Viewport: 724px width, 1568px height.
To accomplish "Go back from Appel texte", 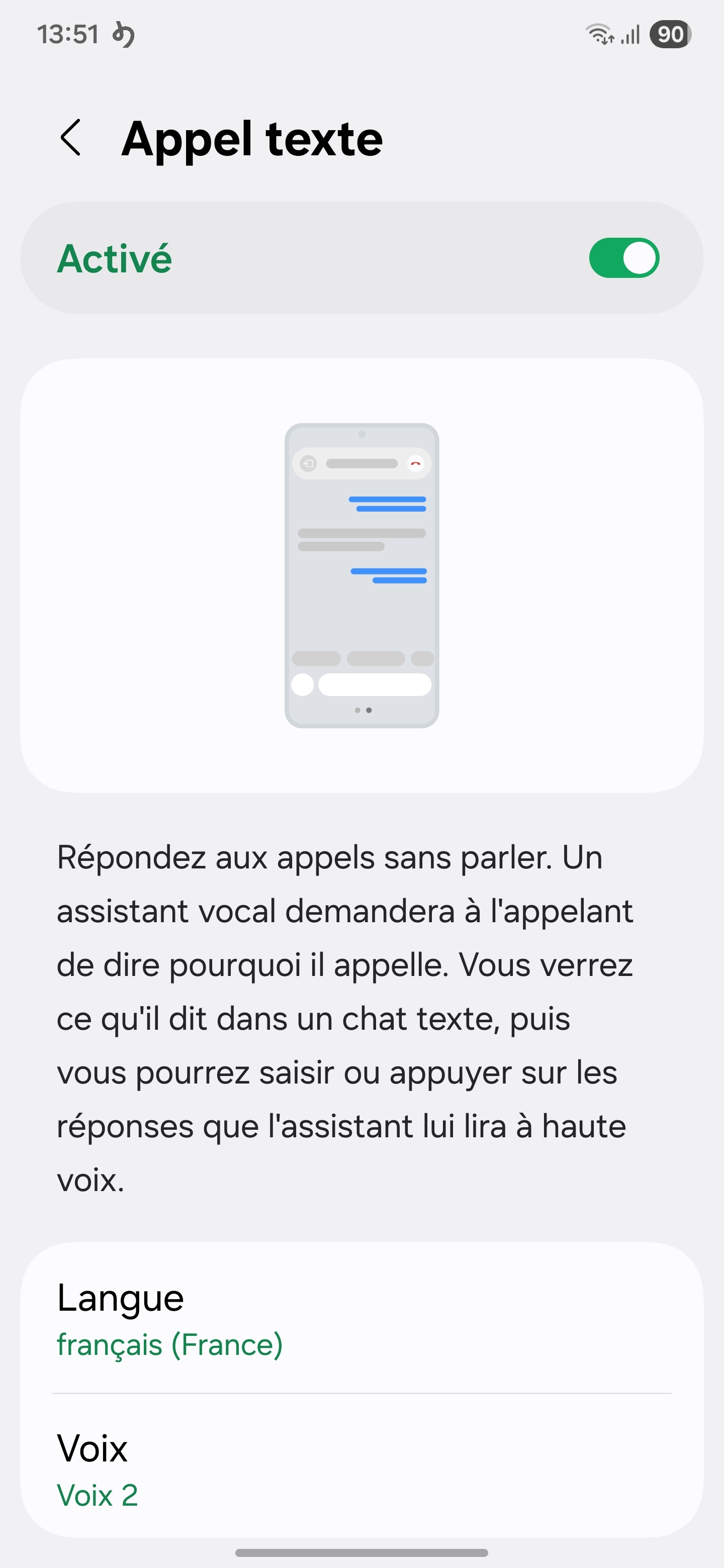I will 71,138.
